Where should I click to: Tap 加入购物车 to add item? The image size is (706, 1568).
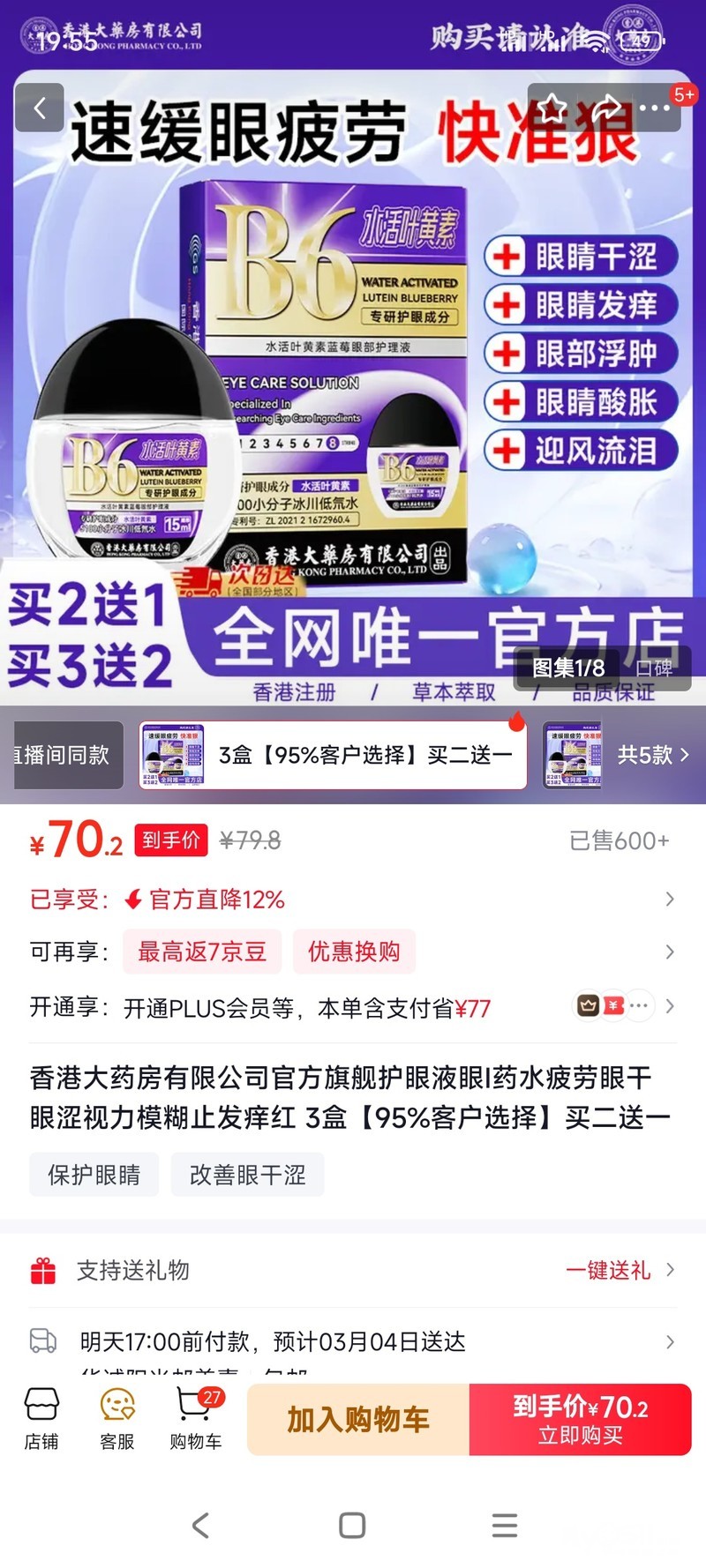[358, 1419]
